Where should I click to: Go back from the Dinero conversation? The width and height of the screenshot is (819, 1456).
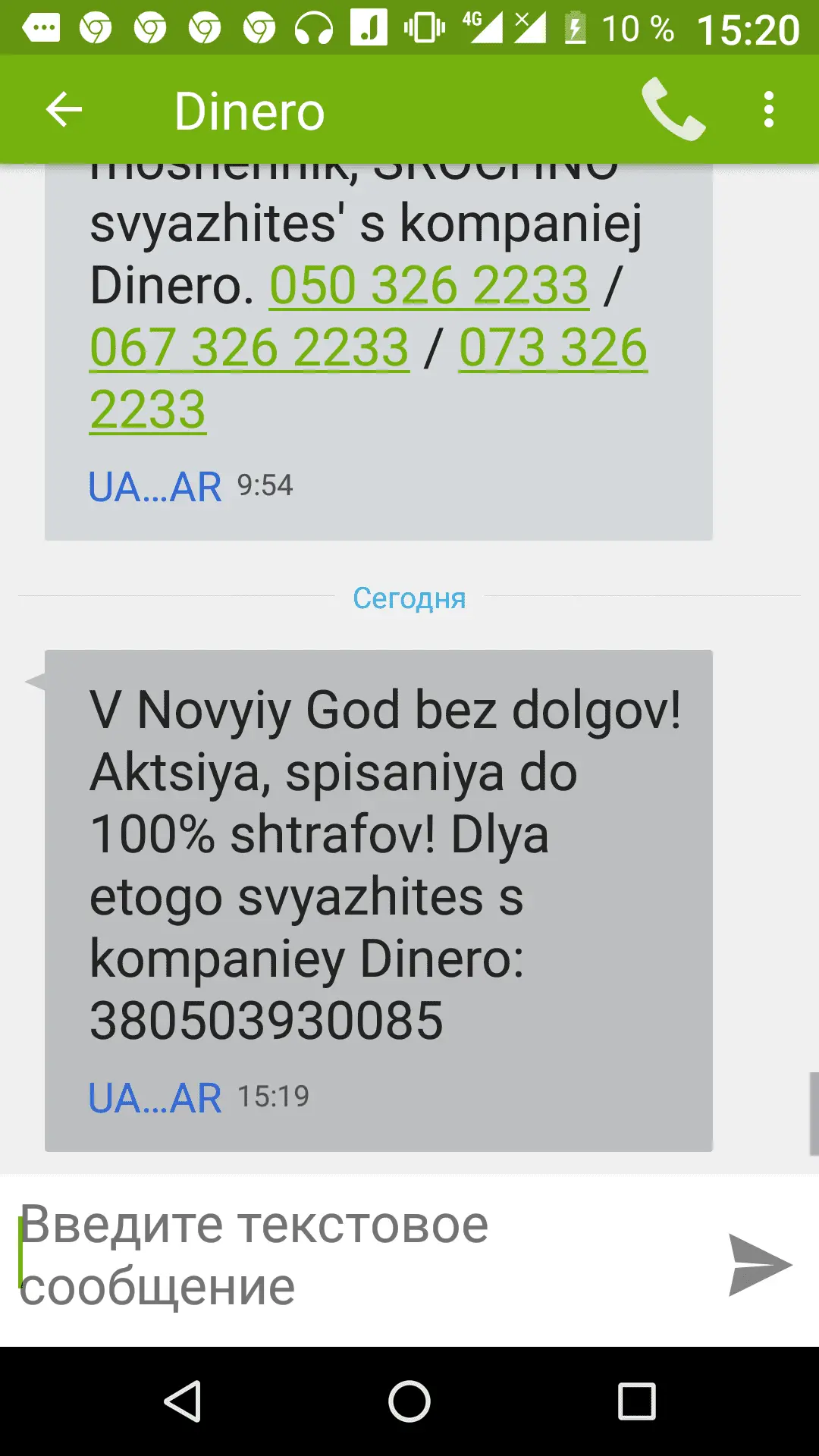point(64,111)
